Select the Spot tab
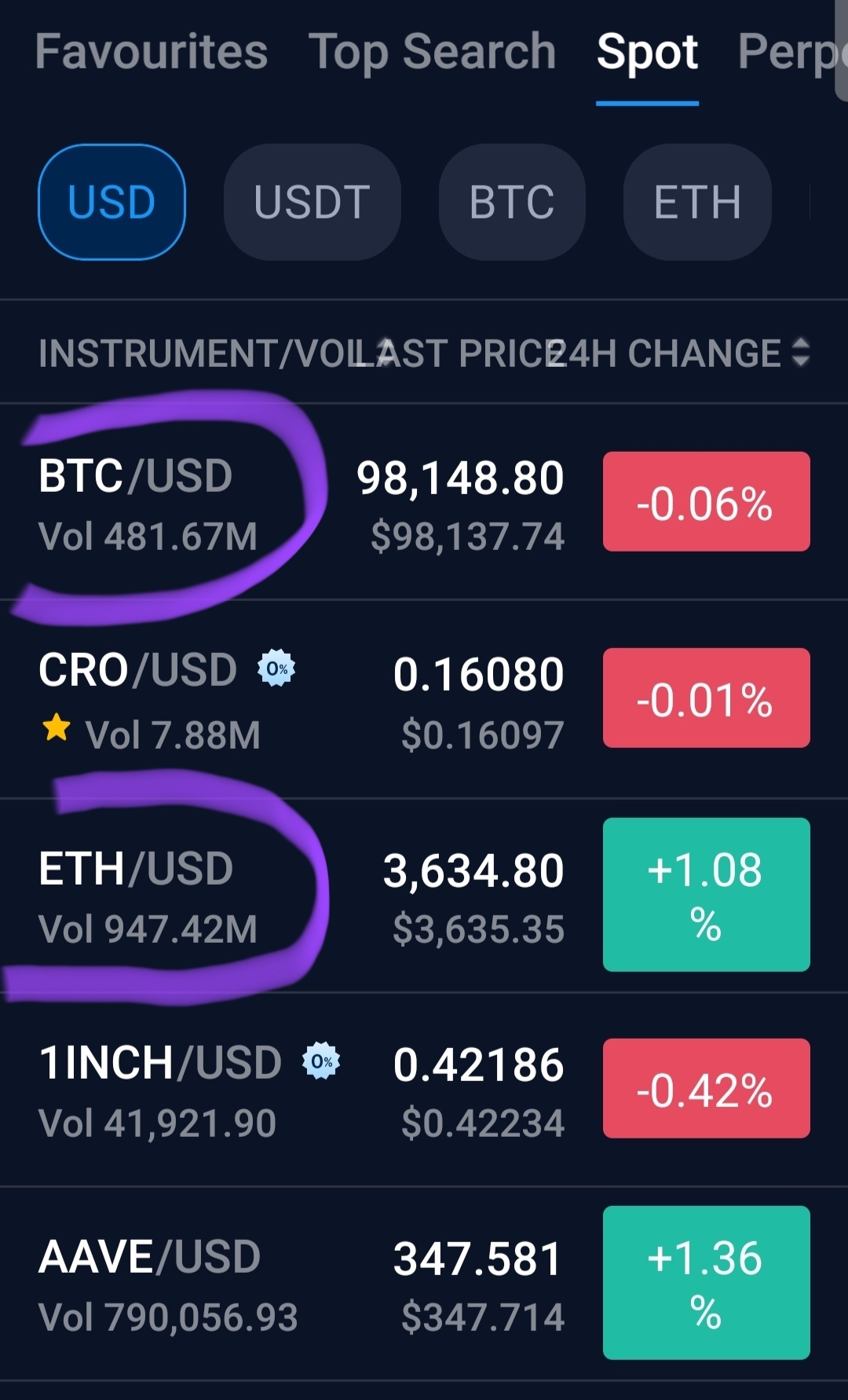The height and width of the screenshot is (1400, 848). (x=647, y=52)
